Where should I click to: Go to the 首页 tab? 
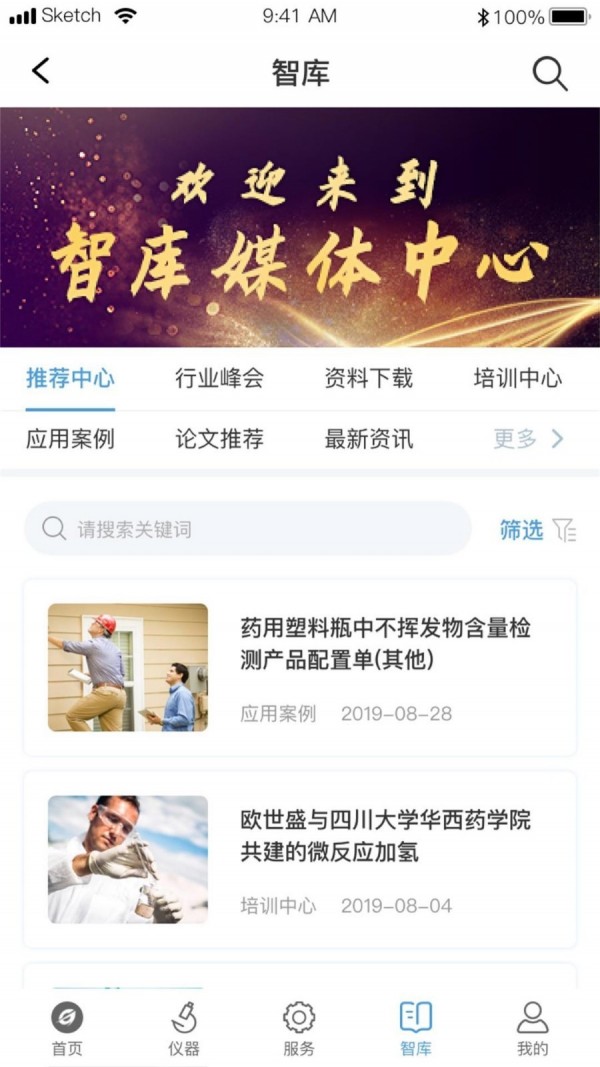coord(67,1028)
